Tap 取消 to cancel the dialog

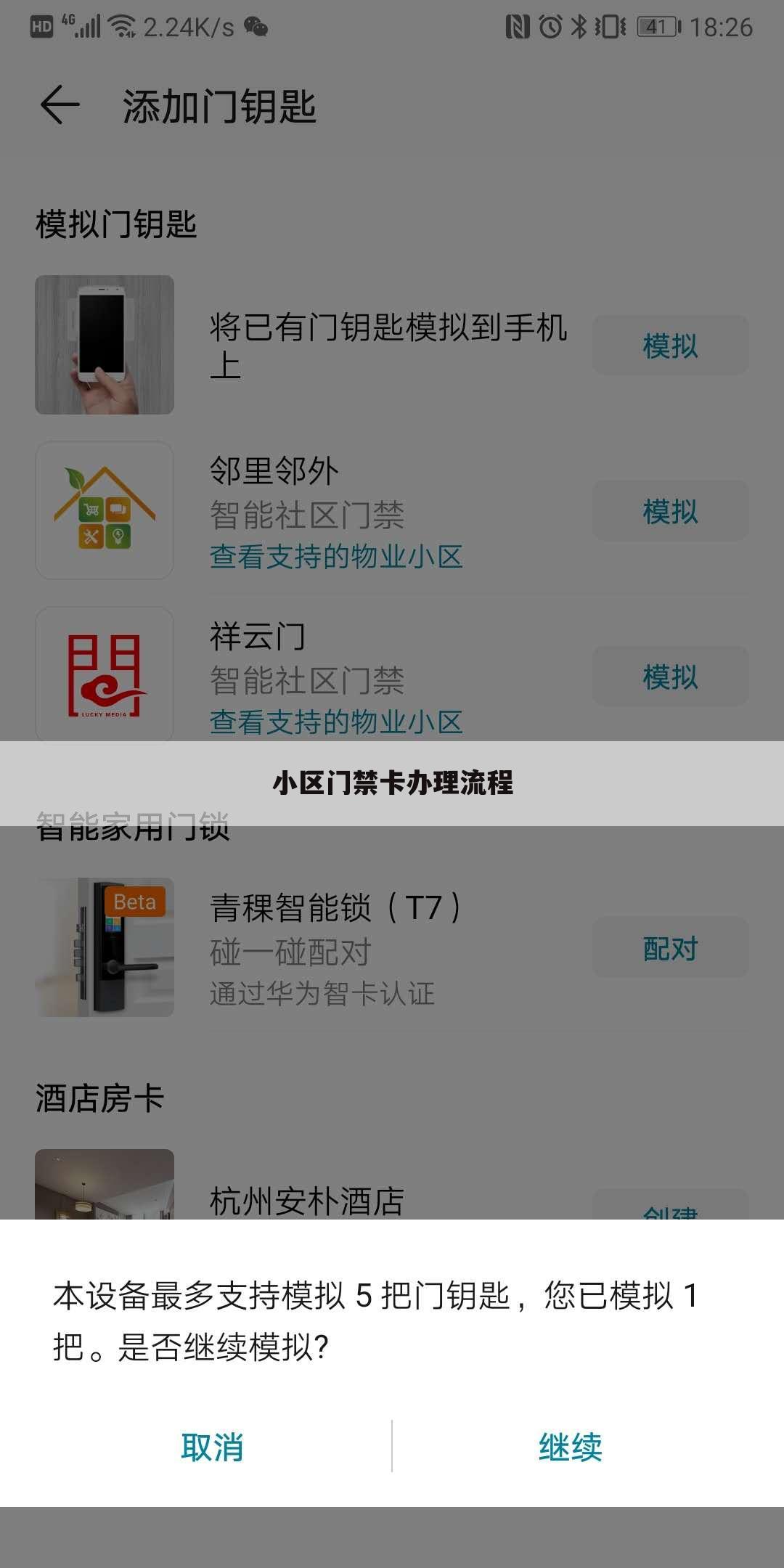pos(212,1447)
